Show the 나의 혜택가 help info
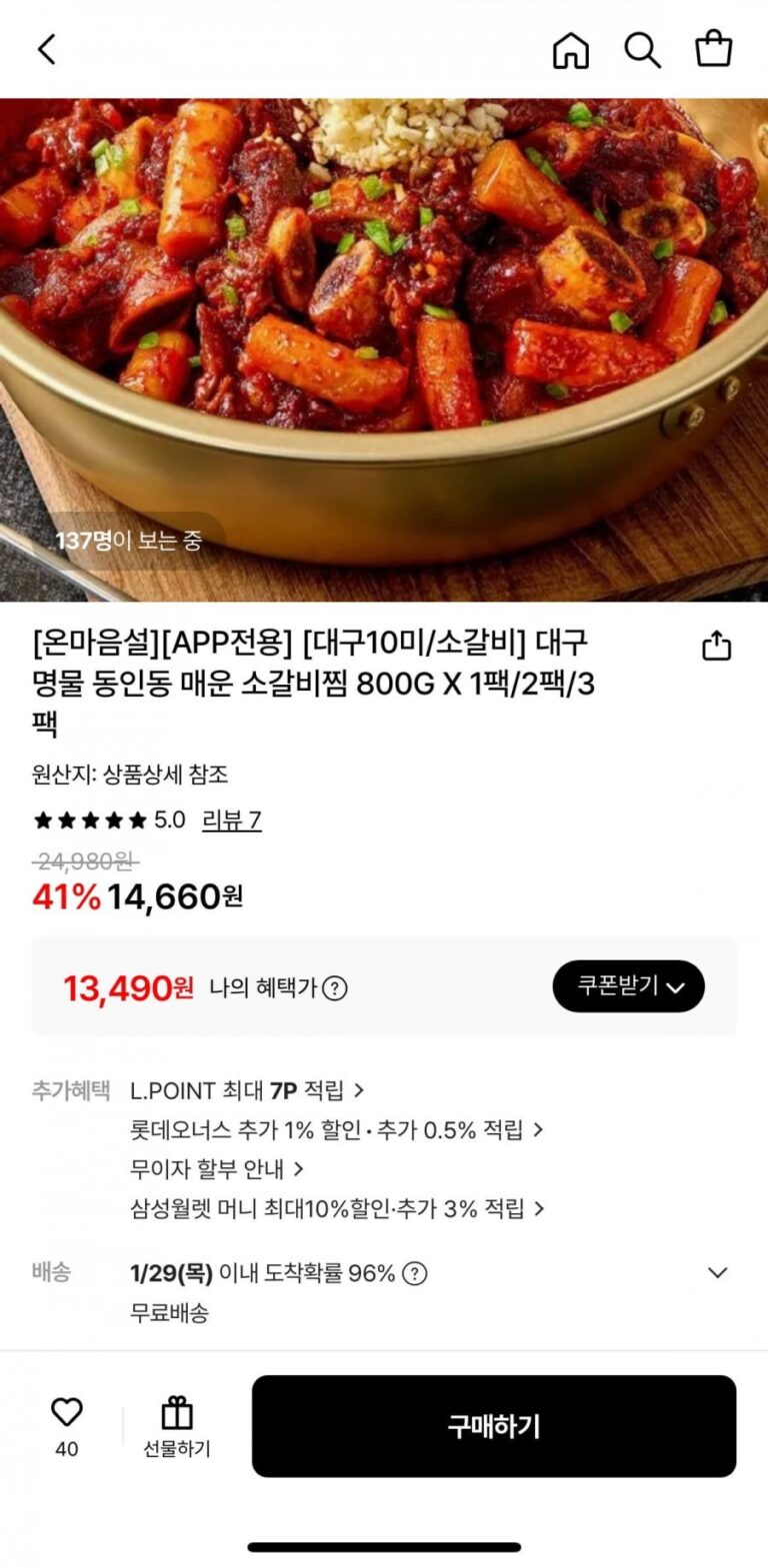 (335, 988)
